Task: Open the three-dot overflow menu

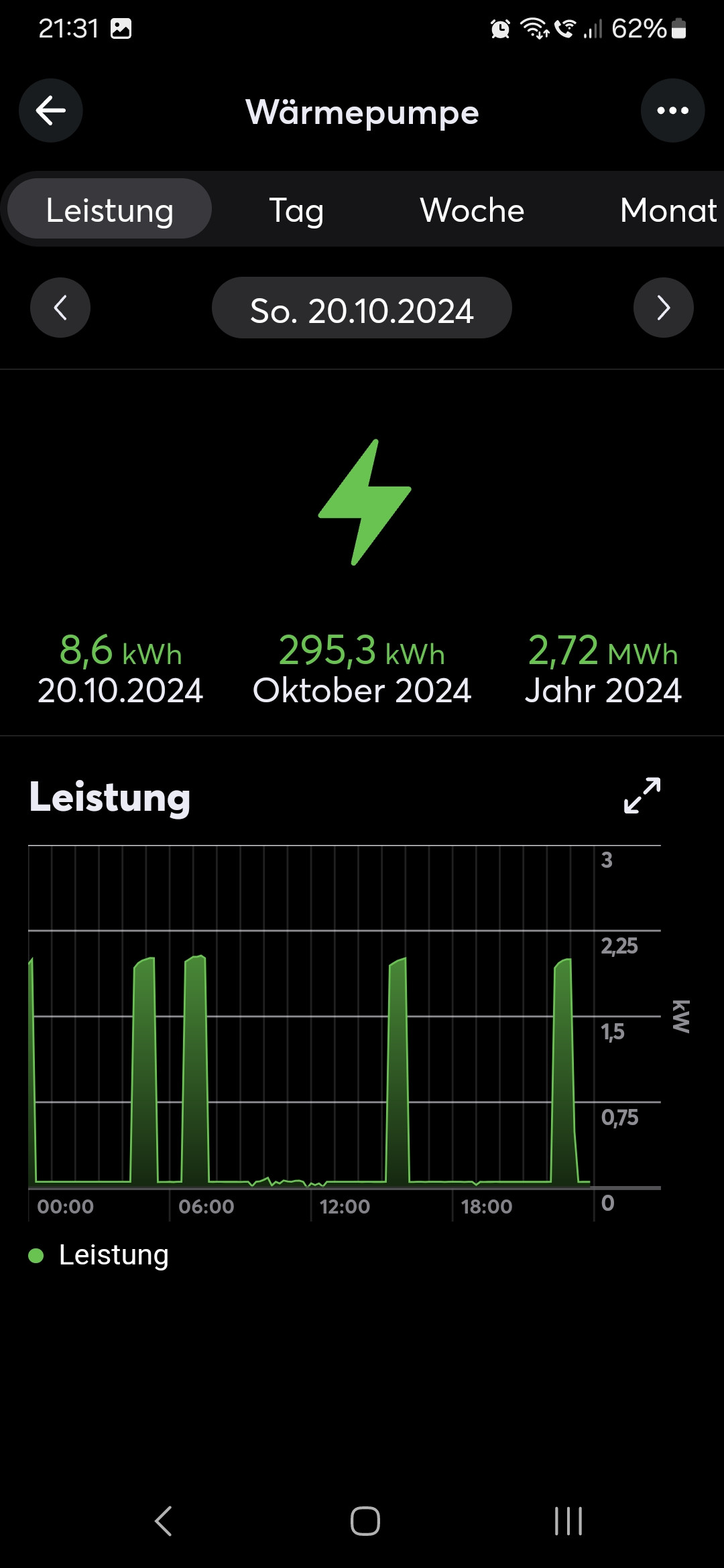Action: point(672,111)
